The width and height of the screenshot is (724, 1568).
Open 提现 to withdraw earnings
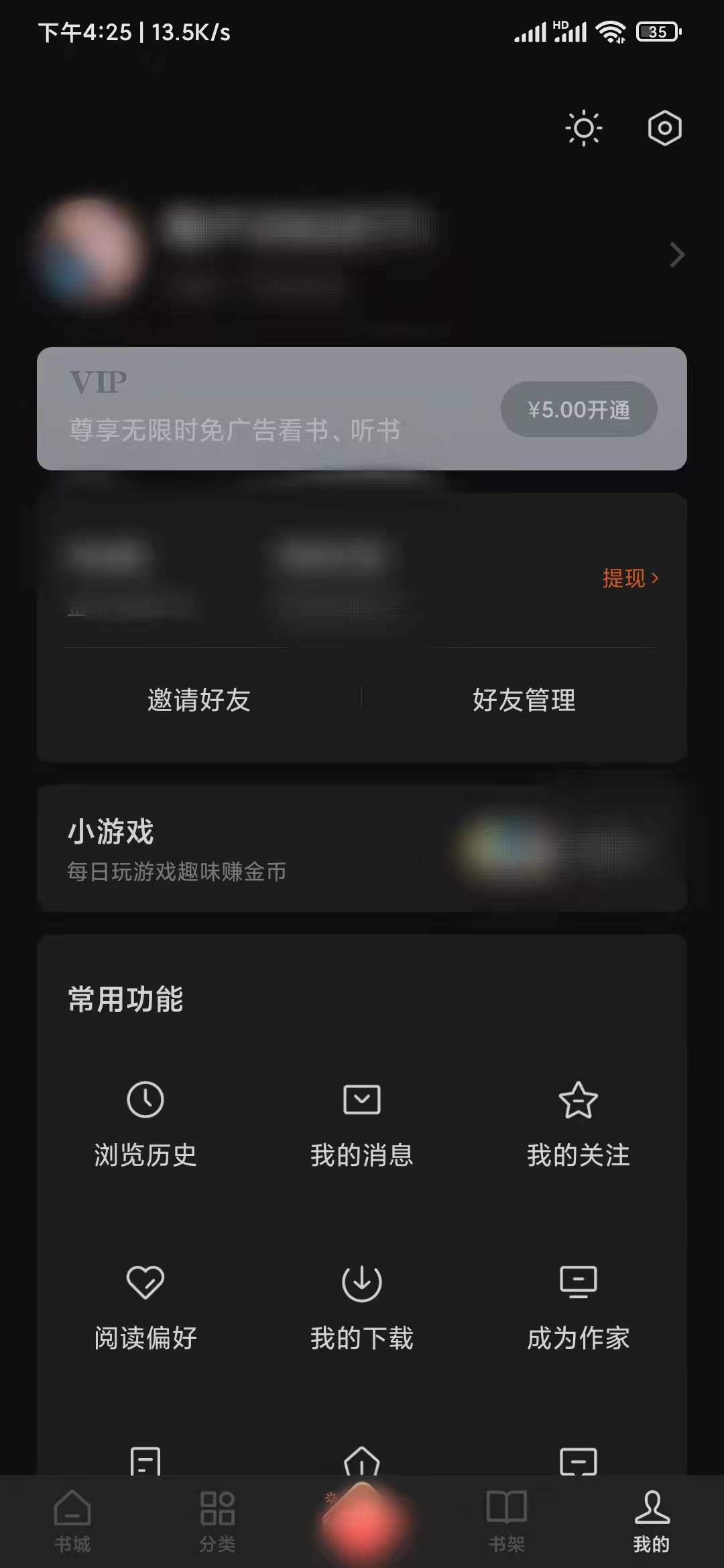(x=629, y=578)
